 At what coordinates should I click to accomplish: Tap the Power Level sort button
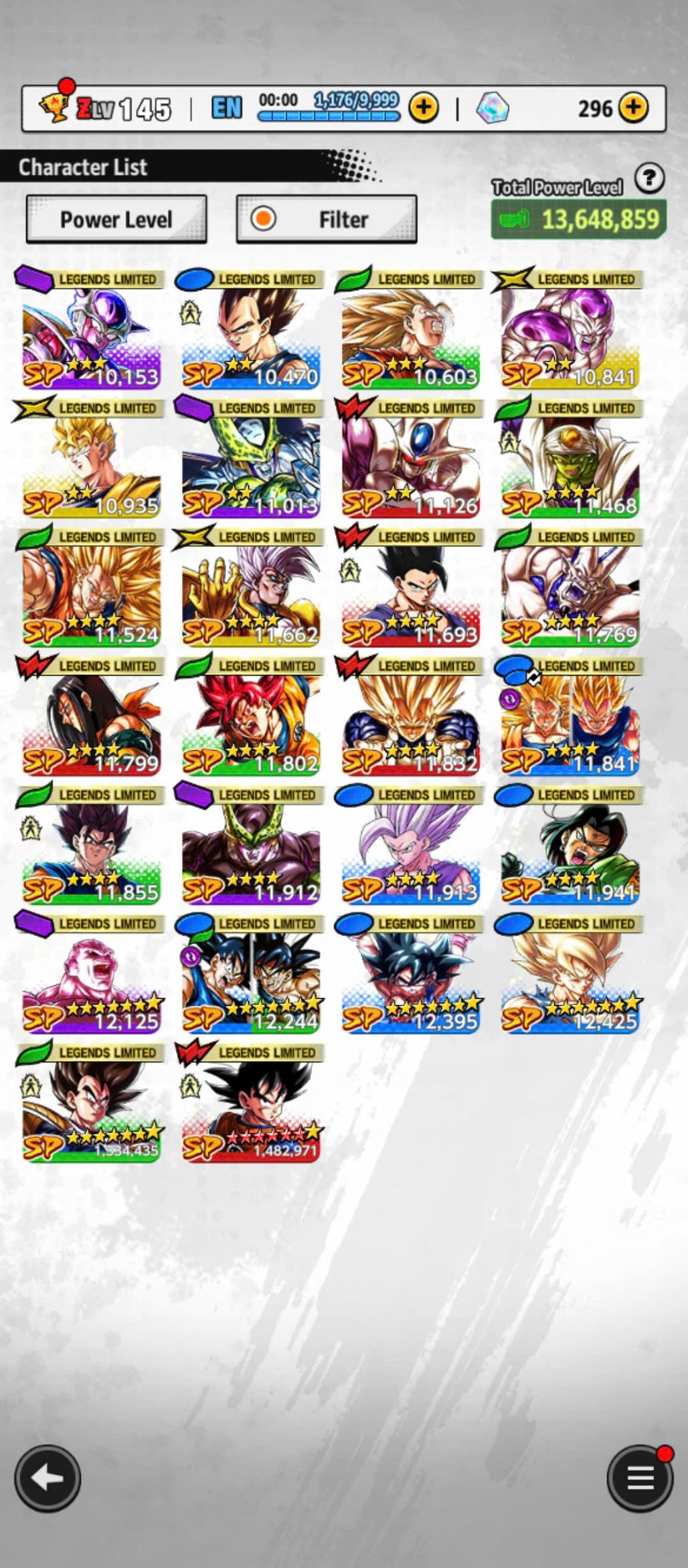(x=116, y=219)
